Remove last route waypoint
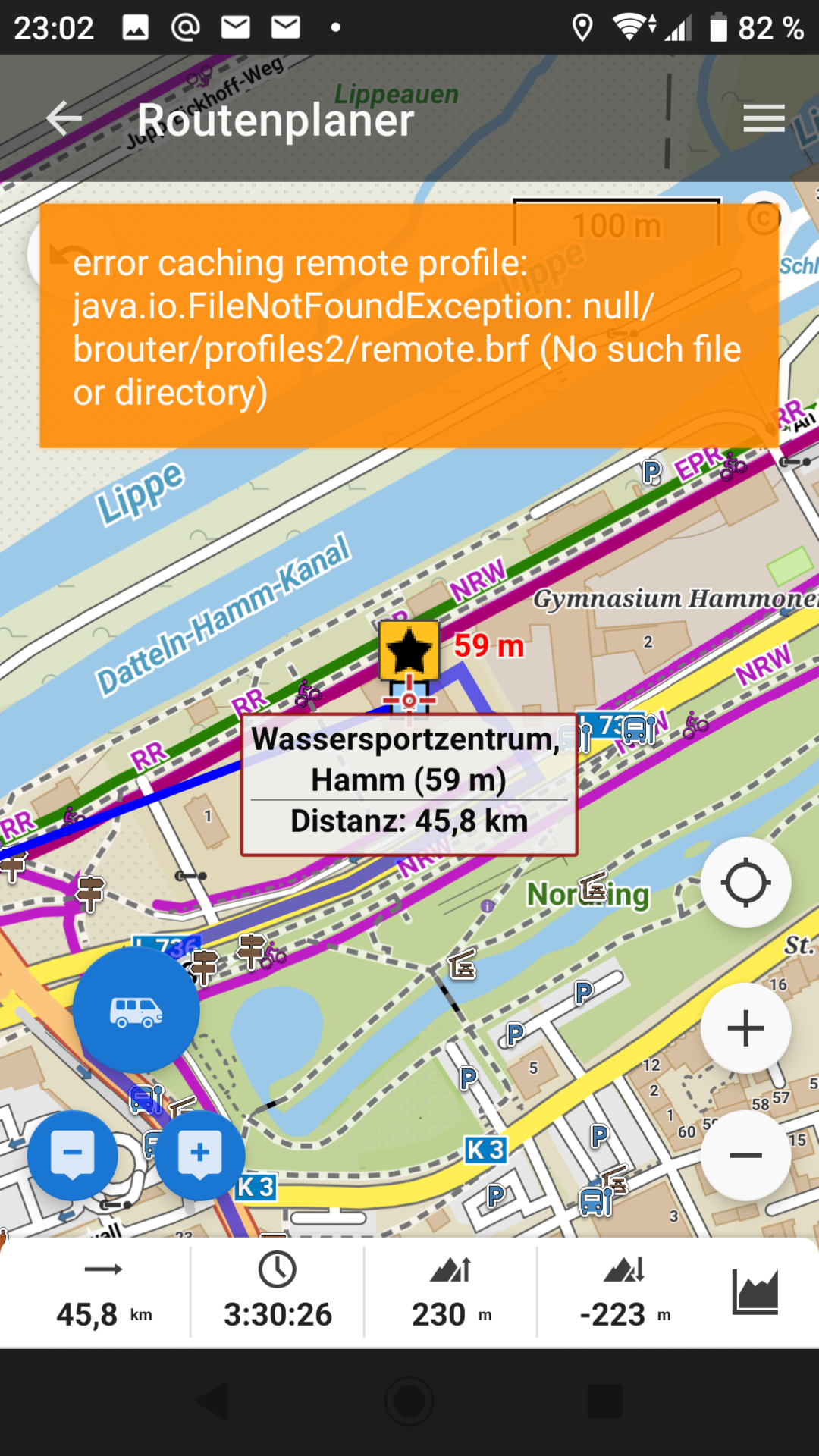The height and width of the screenshot is (1456, 819). (73, 1155)
